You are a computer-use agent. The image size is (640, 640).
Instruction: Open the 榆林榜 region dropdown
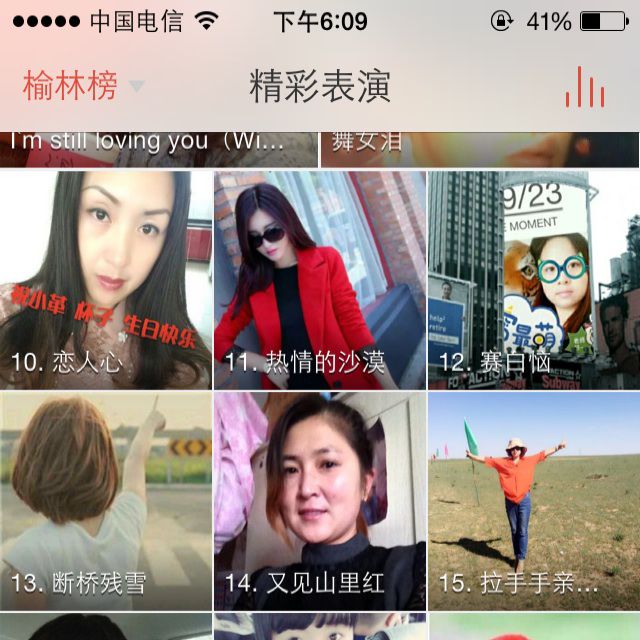[83, 87]
